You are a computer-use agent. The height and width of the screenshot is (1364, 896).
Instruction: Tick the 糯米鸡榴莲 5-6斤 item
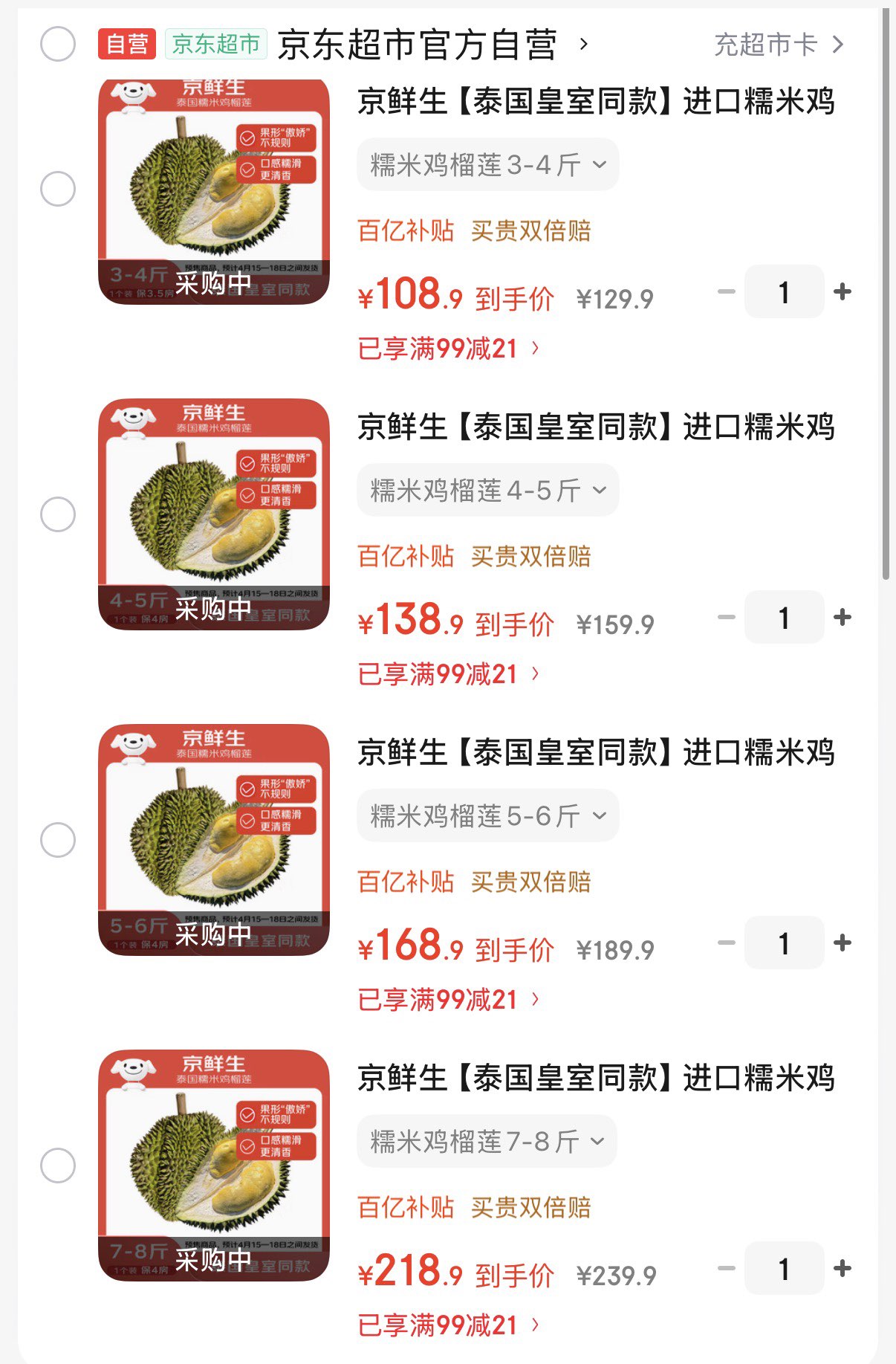58,840
